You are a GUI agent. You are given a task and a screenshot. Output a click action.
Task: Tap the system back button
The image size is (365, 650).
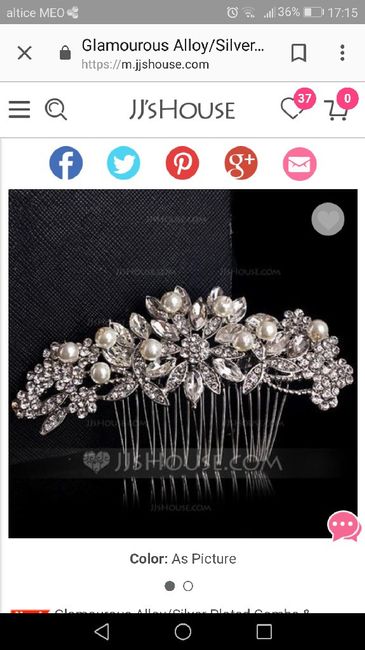click(x=102, y=632)
